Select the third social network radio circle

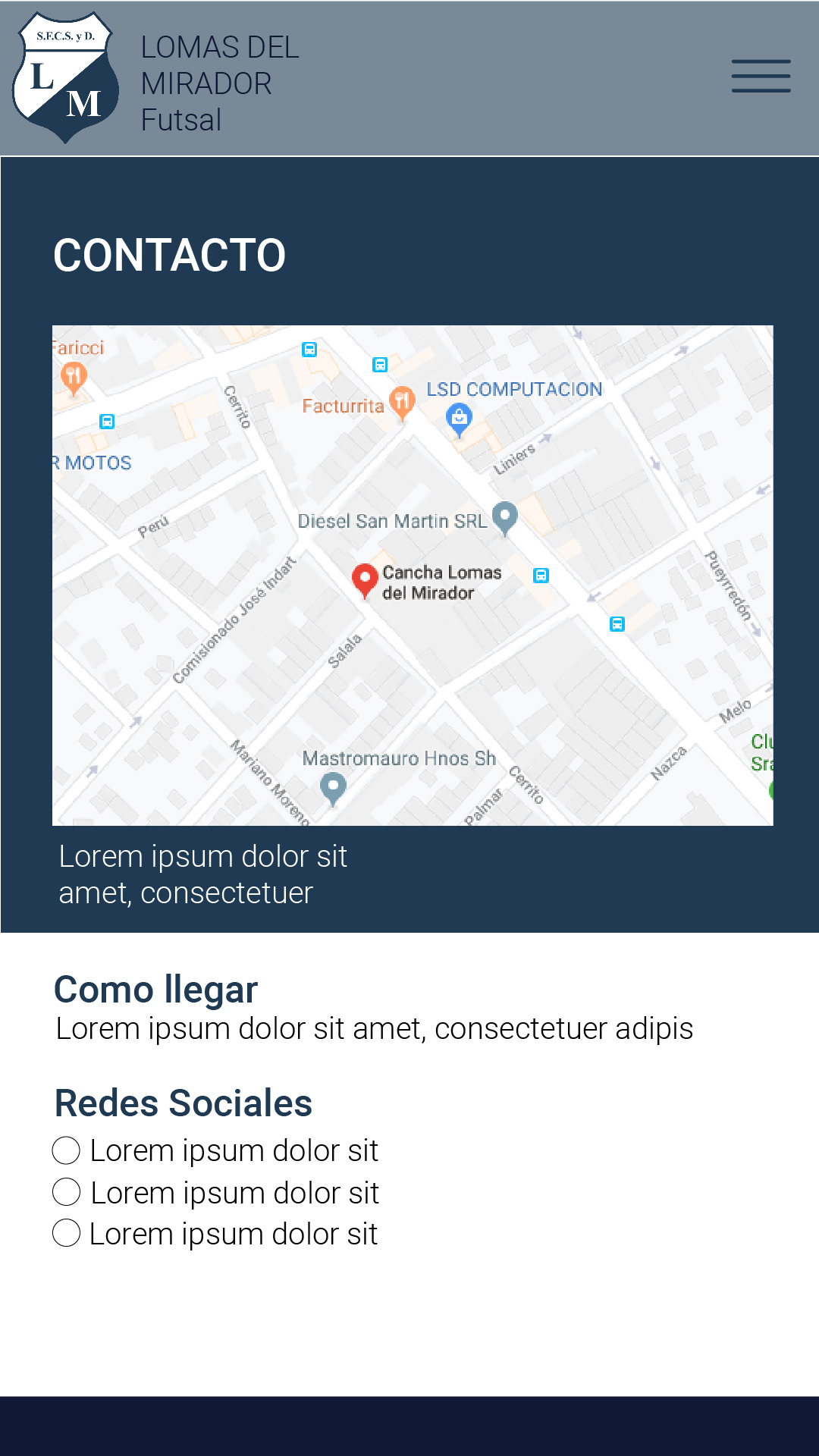click(67, 1234)
